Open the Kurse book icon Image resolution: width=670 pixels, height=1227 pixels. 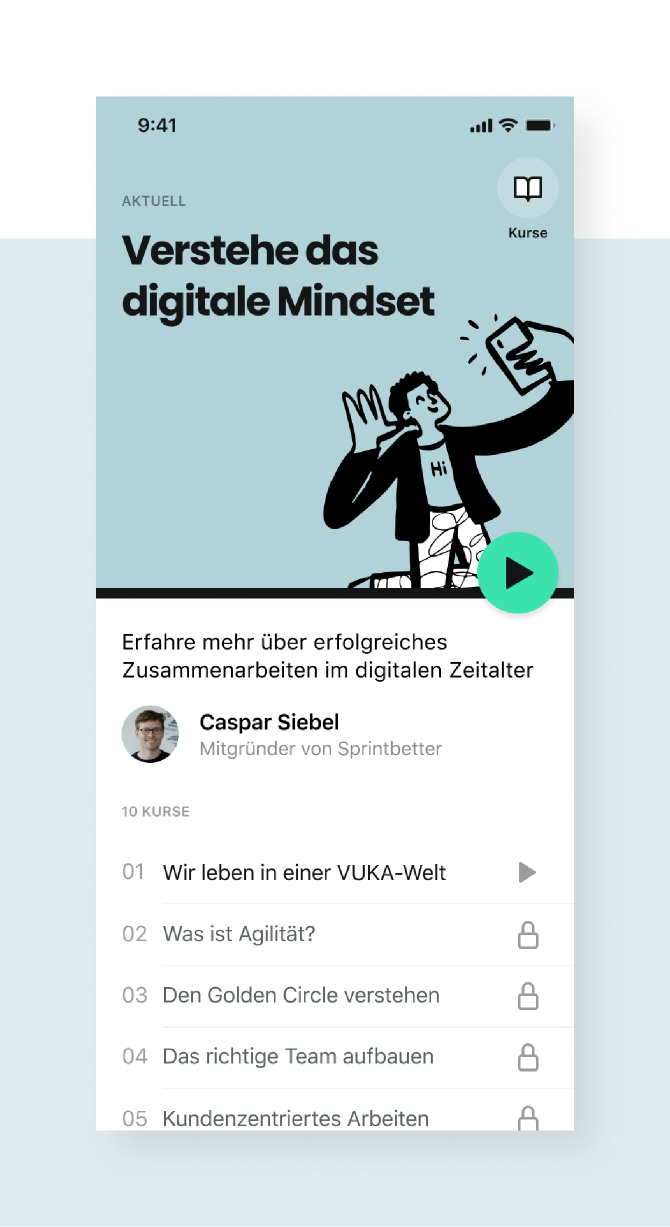(x=527, y=188)
